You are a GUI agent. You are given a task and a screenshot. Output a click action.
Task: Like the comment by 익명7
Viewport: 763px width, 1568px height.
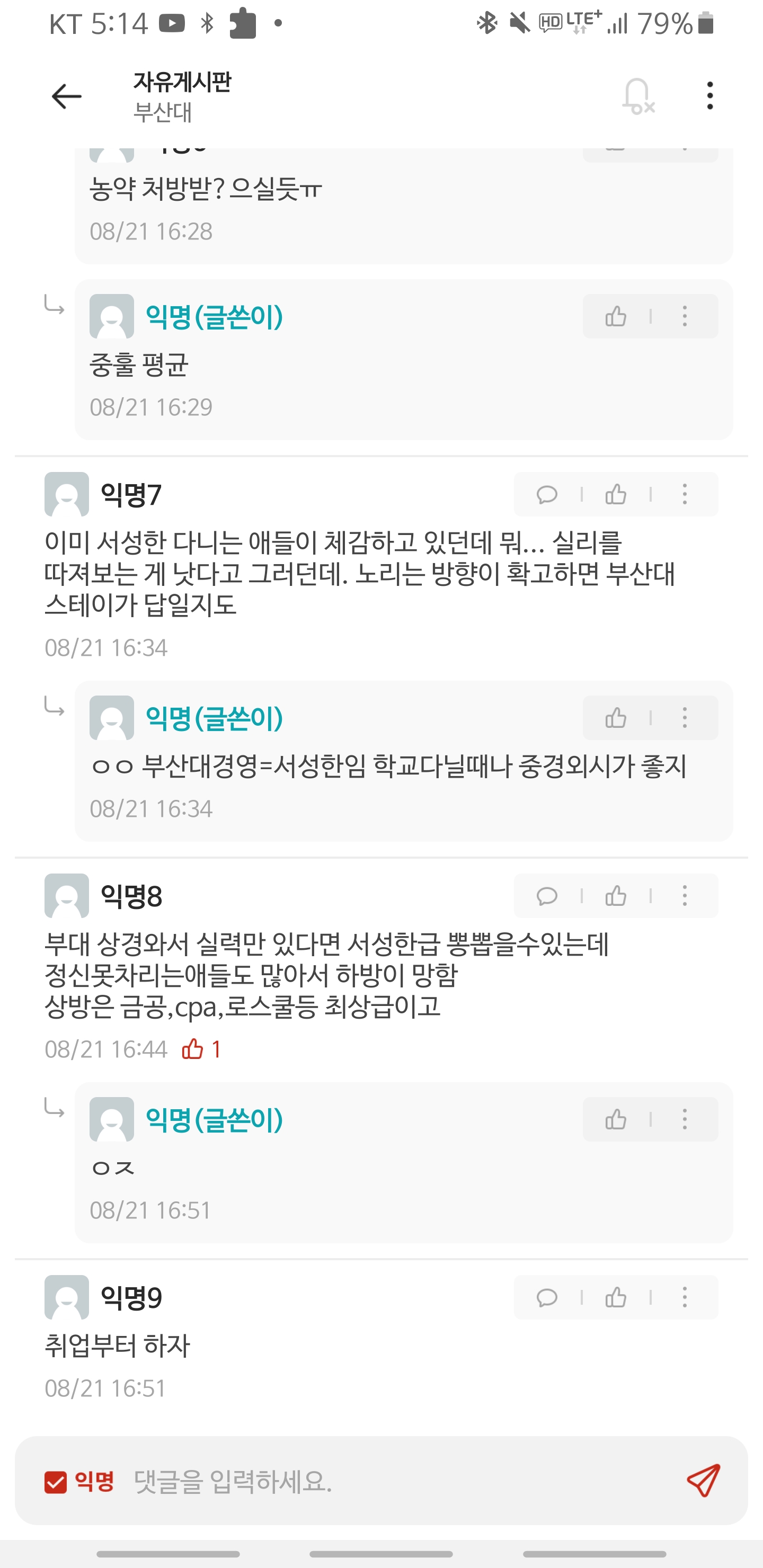[616, 494]
